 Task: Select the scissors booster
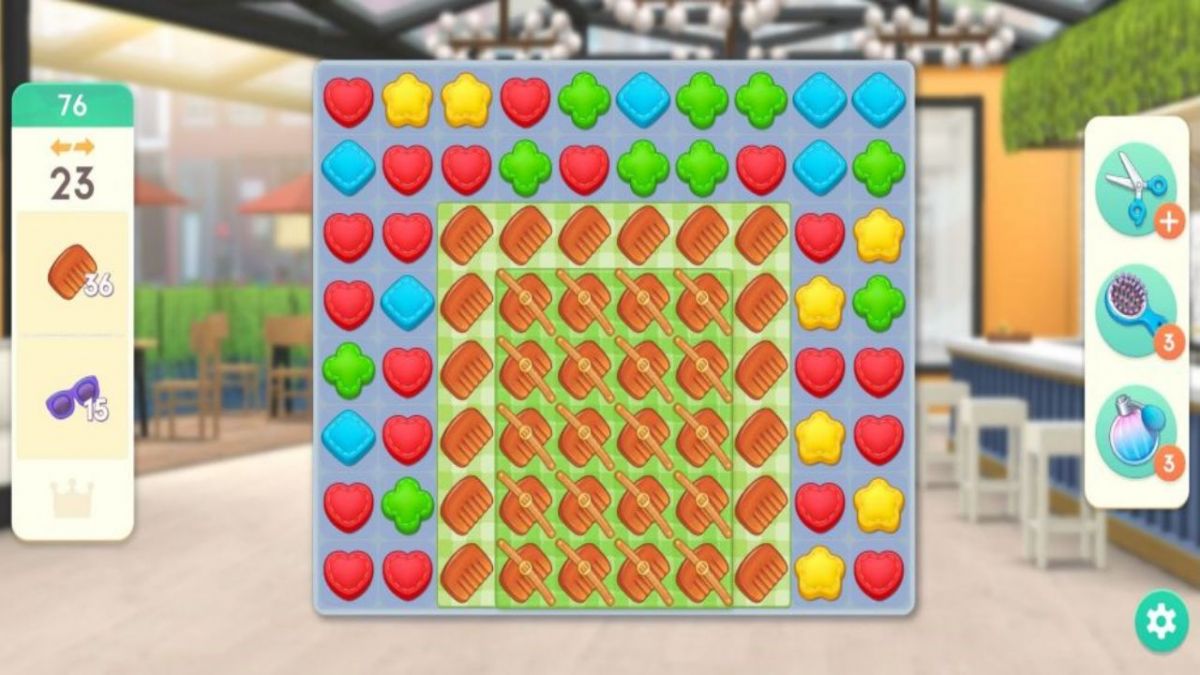point(1135,187)
